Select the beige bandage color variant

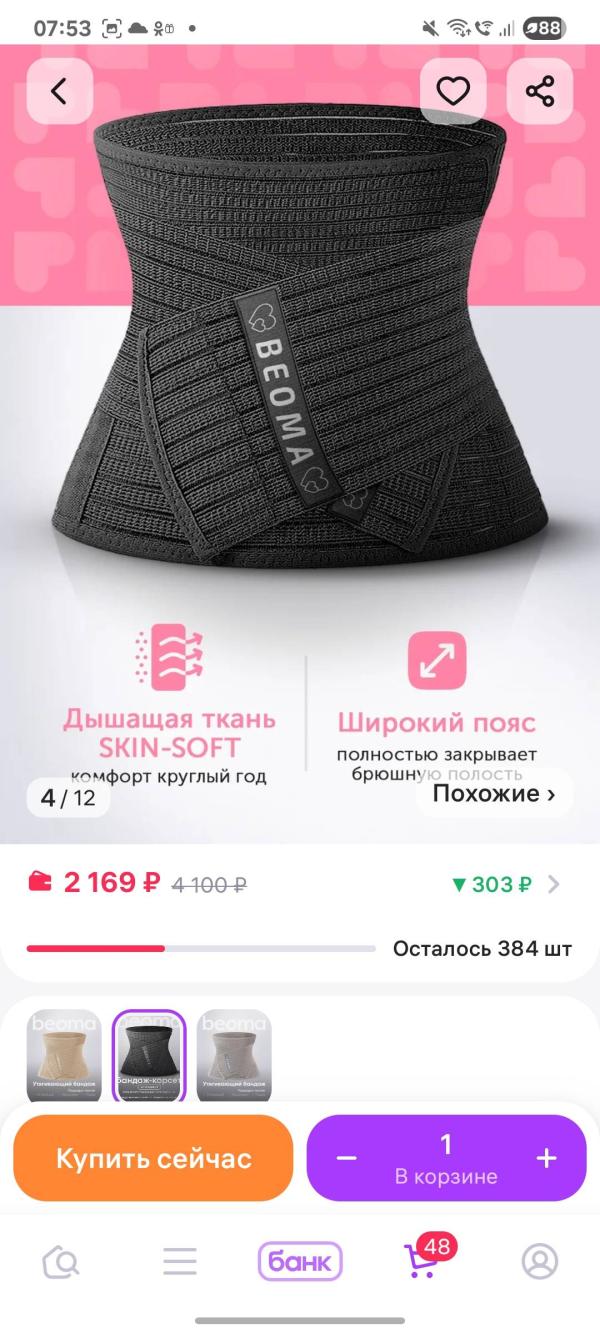pos(64,1056)
